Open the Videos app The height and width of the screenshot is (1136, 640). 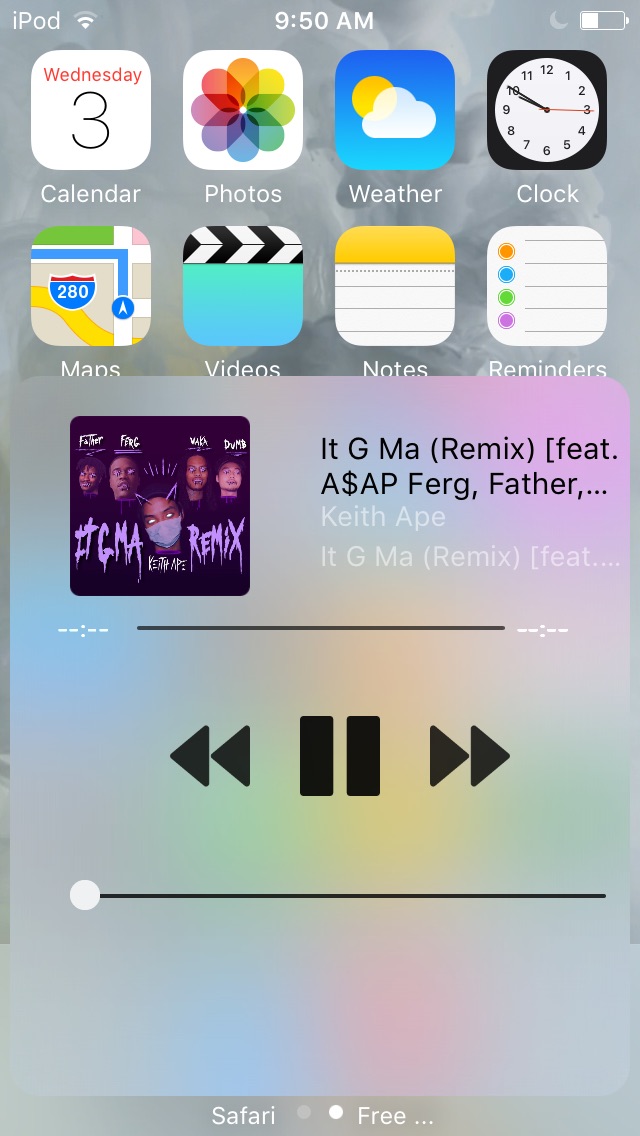click(x=243, y=286)
